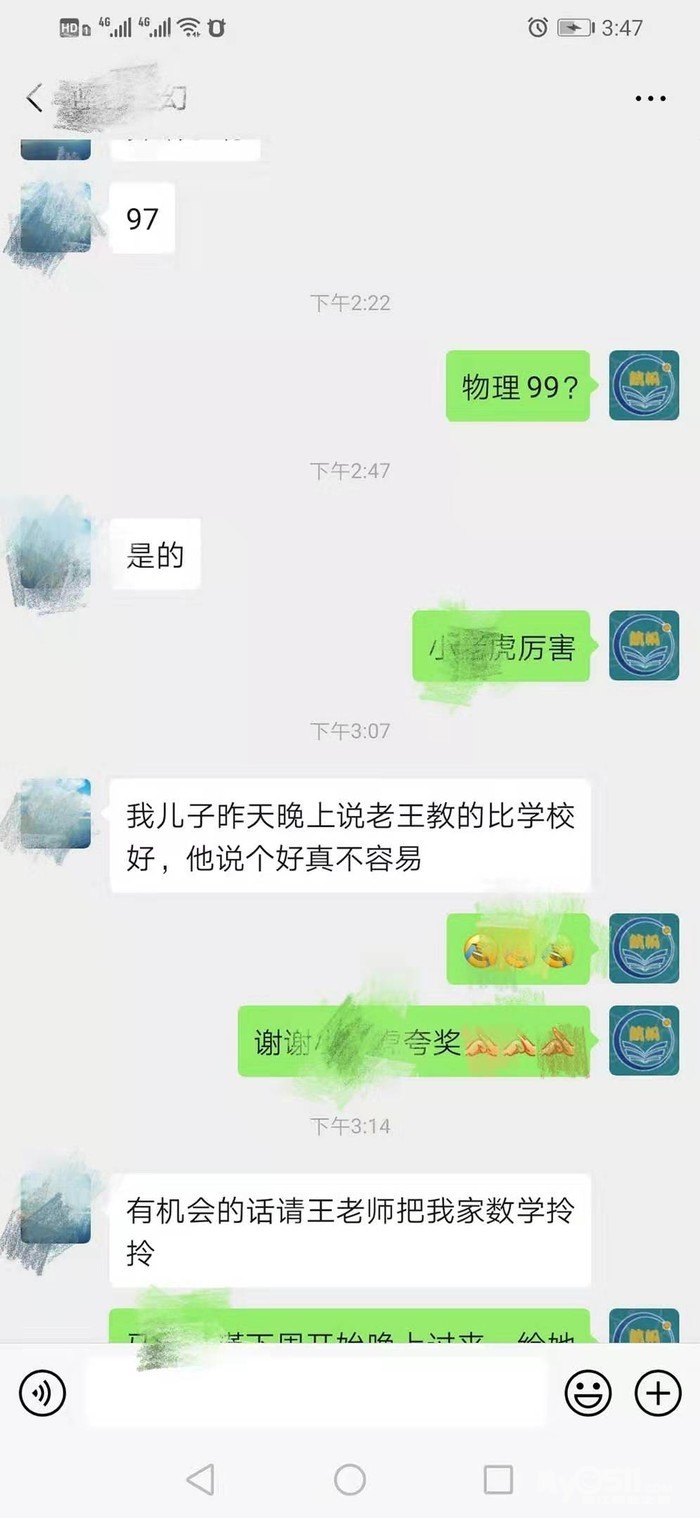Image resolution: width=700 pixels, height=1518 pixels.
Task: Tap contact avatar next to 是的 message
Action: pyautogui.click(x=56, y=553)
